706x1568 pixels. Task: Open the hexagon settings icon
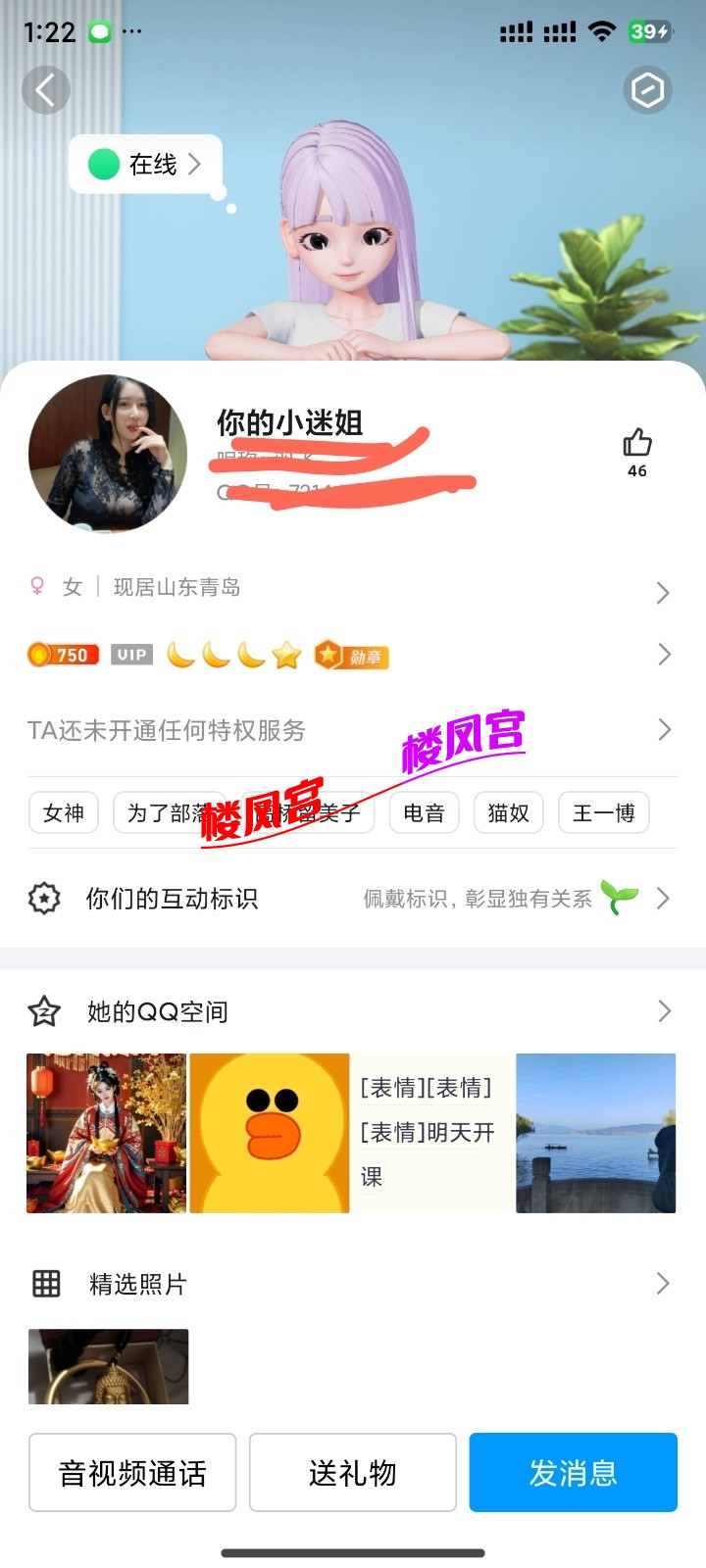tap(647, 91)
